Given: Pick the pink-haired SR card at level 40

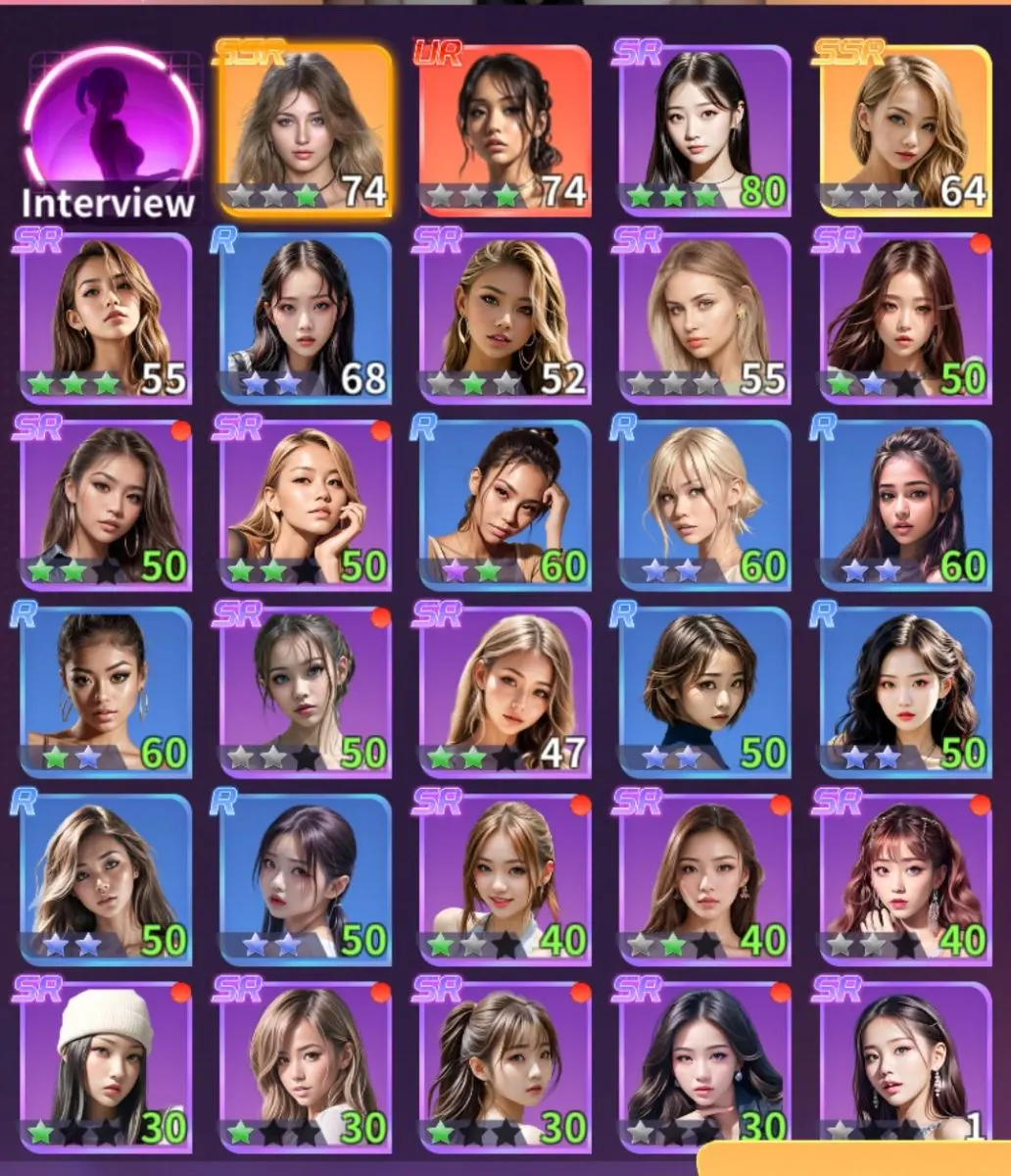Looking at the screenshot, I should (904, 879).
